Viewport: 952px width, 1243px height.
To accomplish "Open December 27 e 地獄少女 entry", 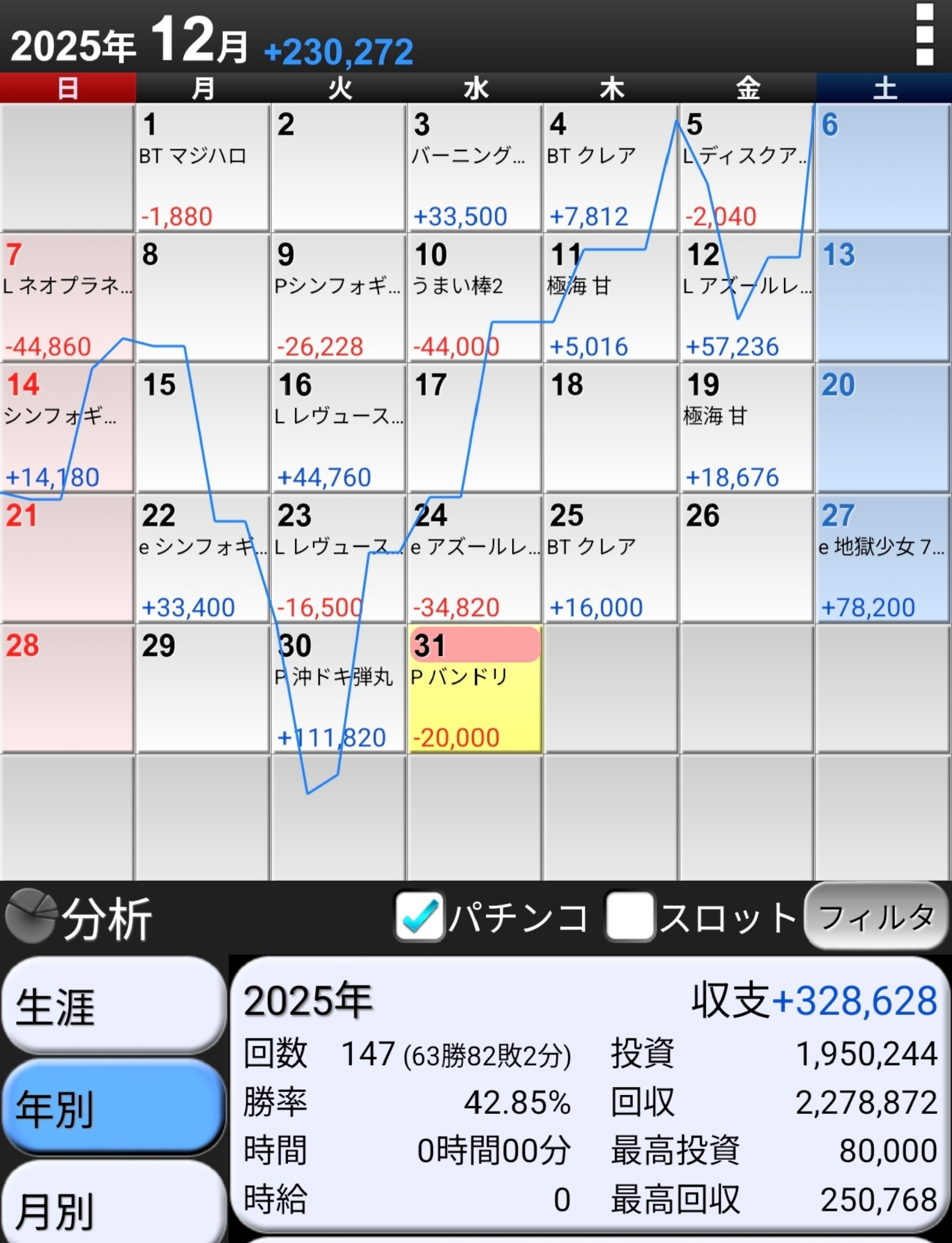I will (x=883, y=560).
